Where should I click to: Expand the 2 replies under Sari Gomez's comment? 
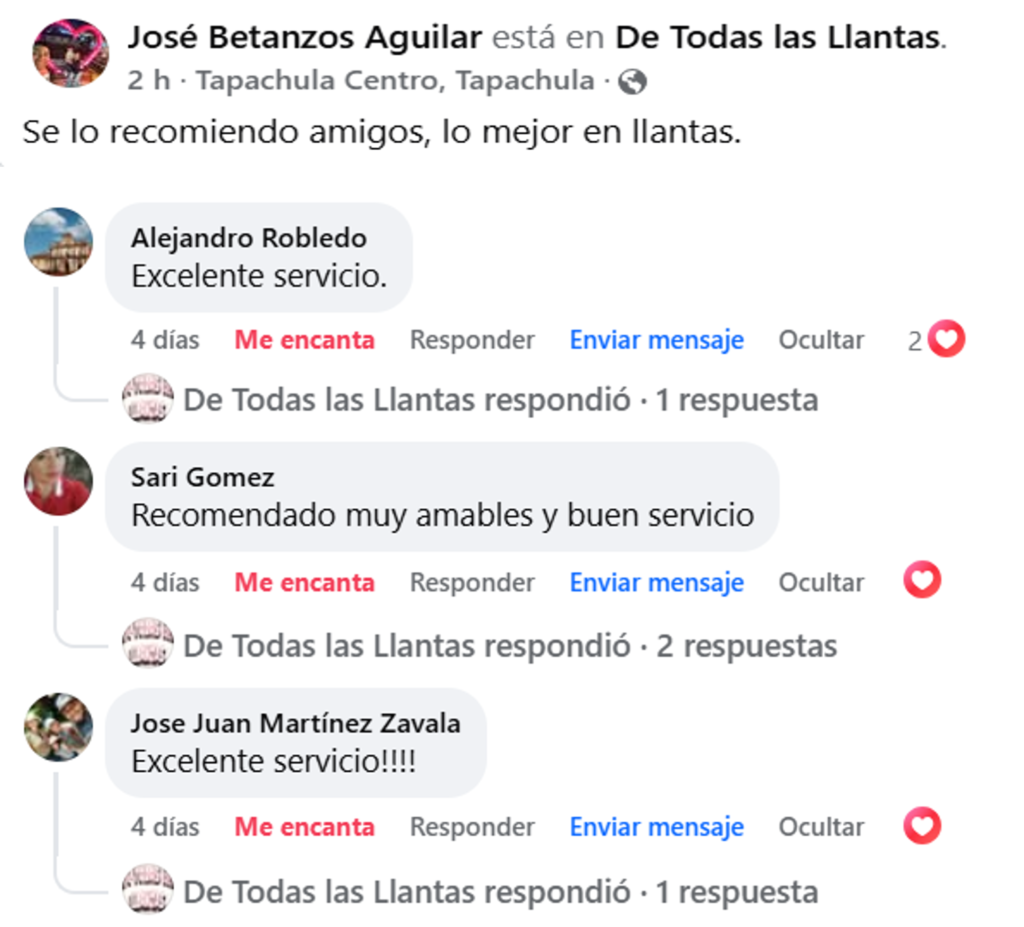point(510,646)
